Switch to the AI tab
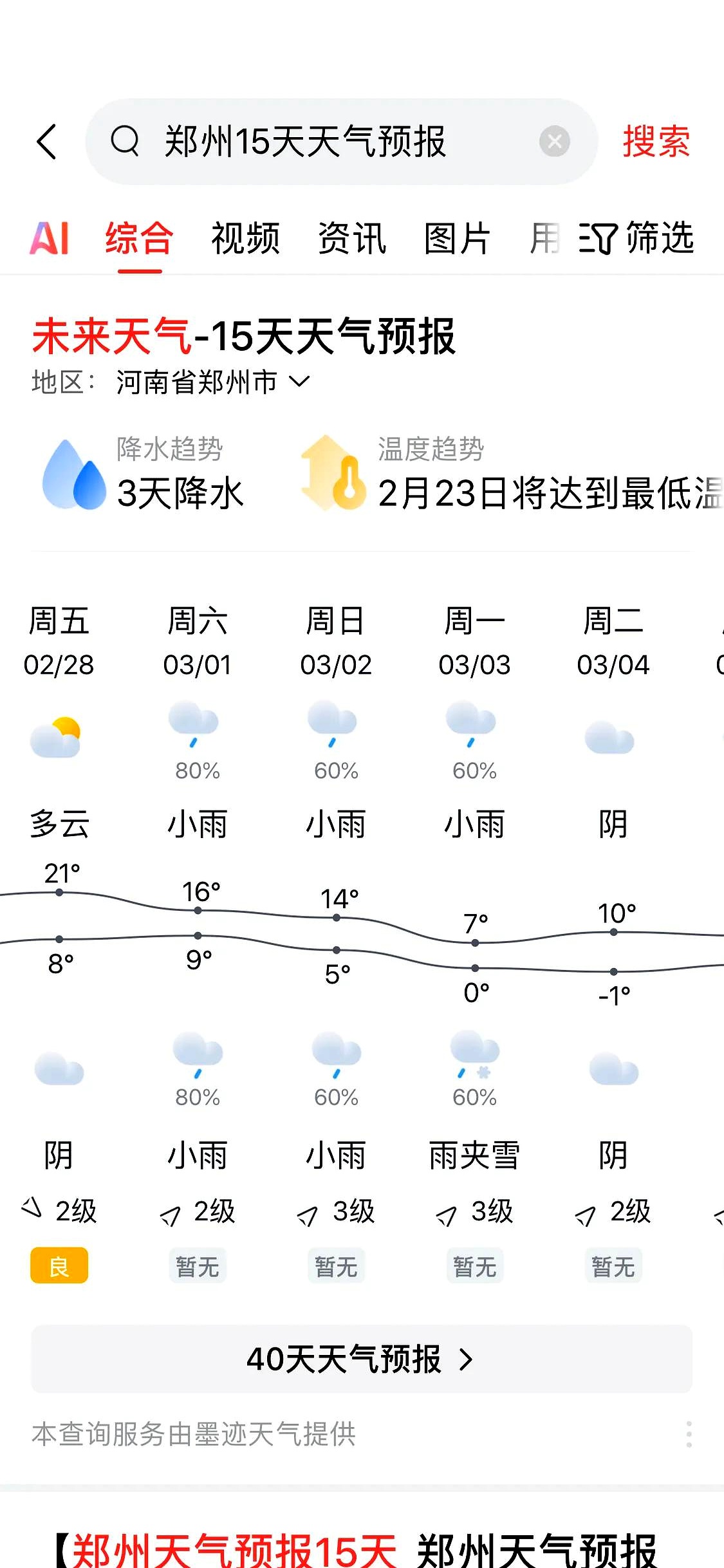The height and width of the screenshot is (1568, 724). [x=50, y=238]
